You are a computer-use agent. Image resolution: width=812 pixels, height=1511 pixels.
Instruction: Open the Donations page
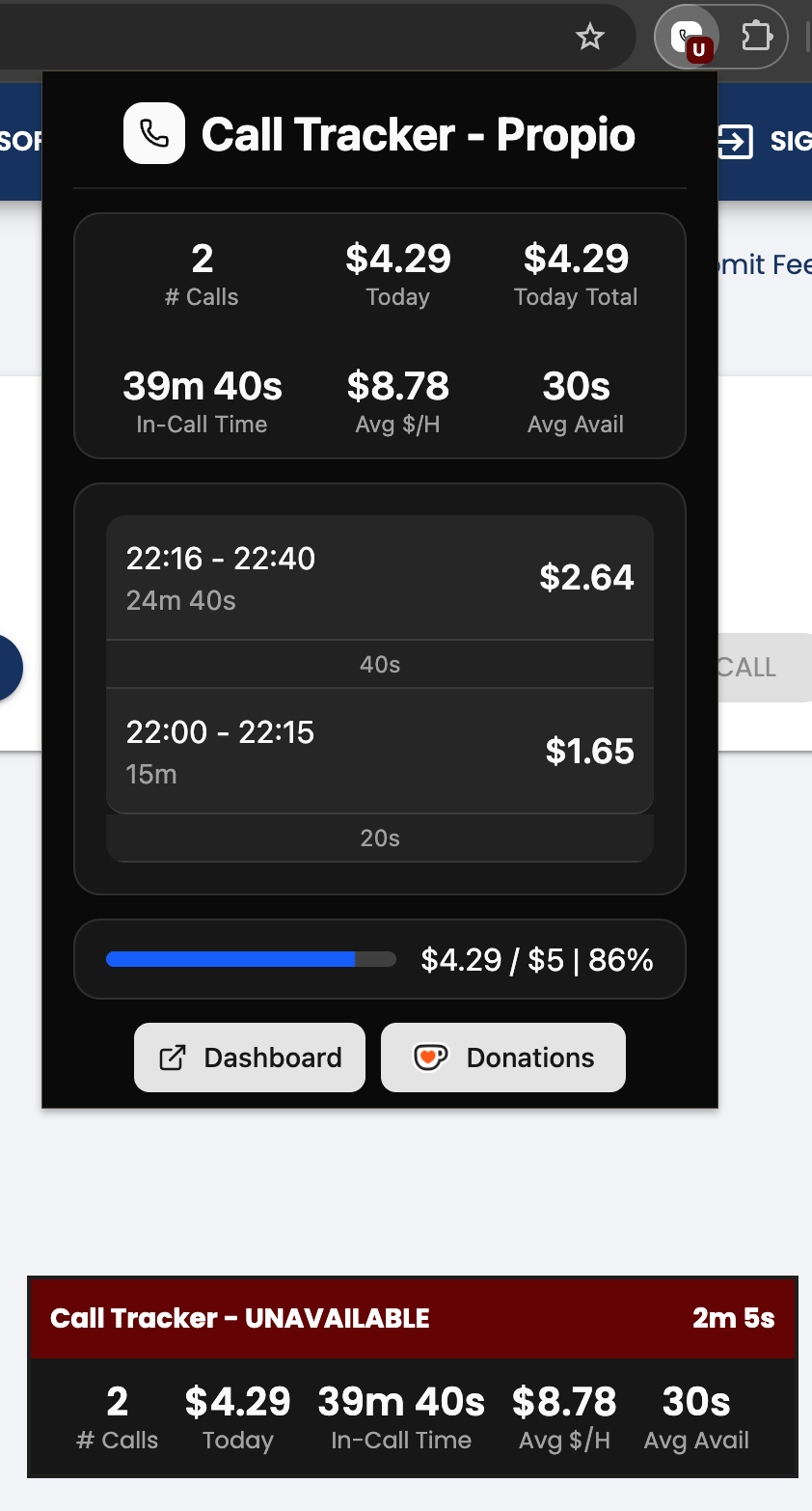point(503,1058)
